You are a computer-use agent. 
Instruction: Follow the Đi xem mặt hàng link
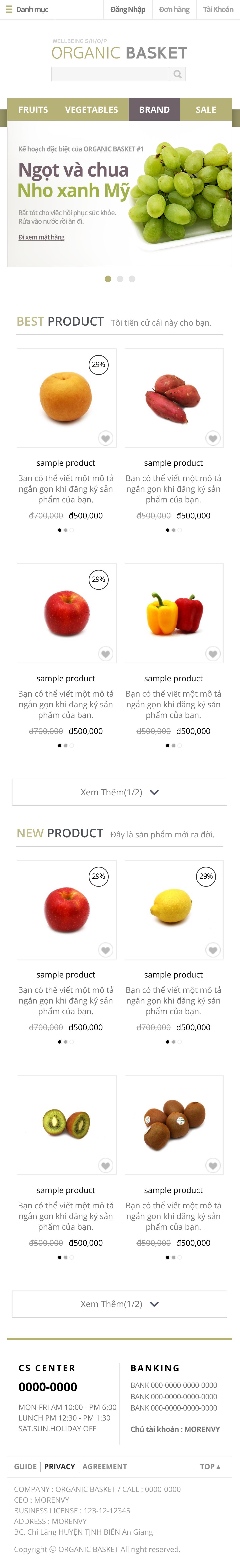41,237
